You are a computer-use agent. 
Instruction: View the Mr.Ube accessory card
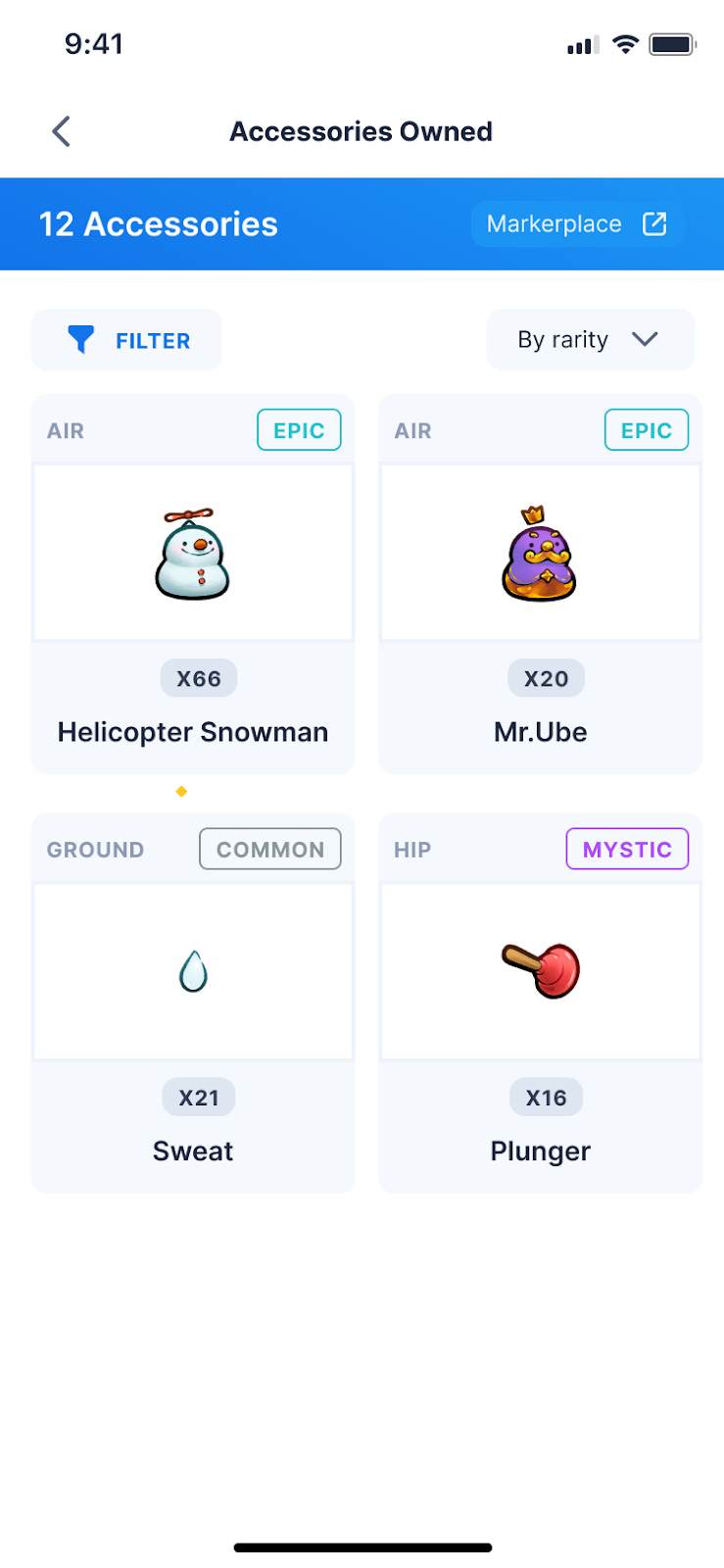540,584
